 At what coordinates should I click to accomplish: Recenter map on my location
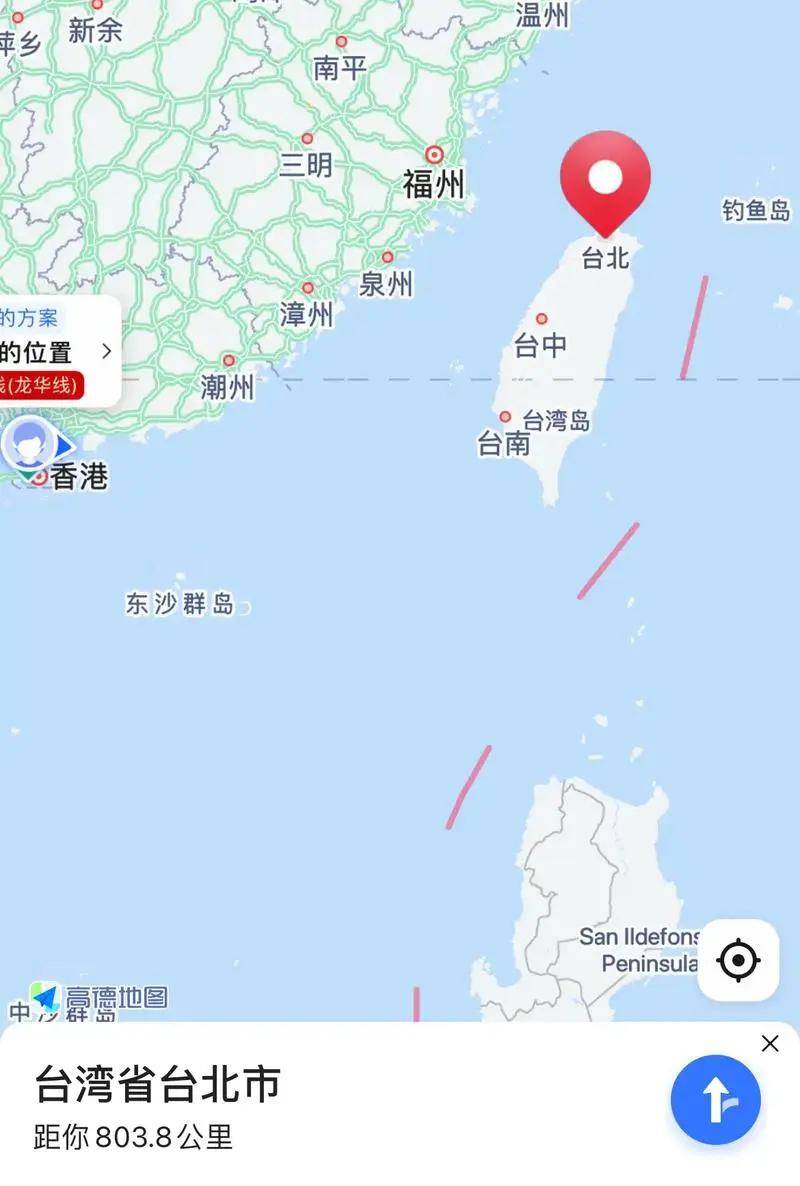738,960
